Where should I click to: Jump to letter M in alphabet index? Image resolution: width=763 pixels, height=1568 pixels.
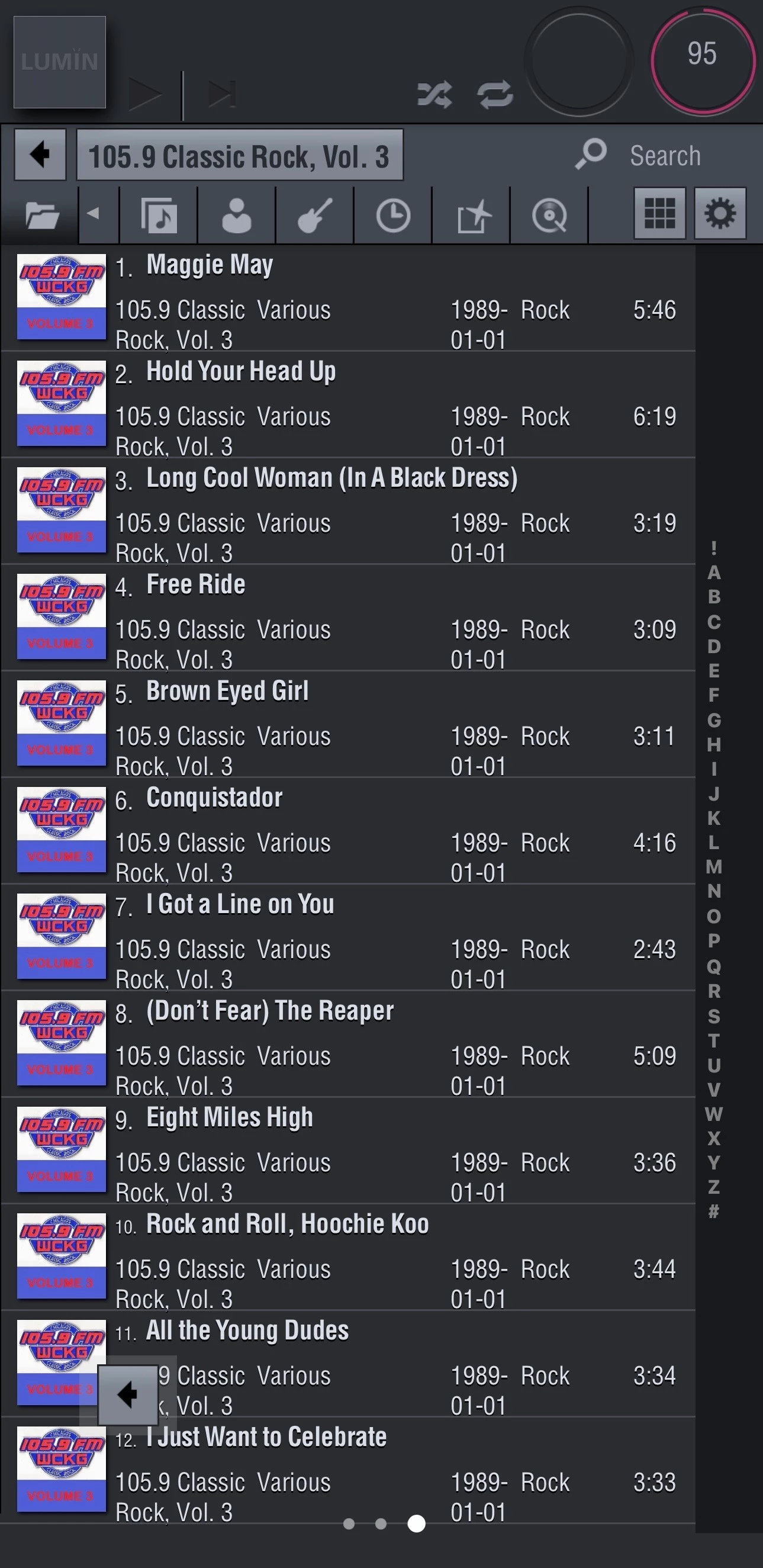(714, 867)
